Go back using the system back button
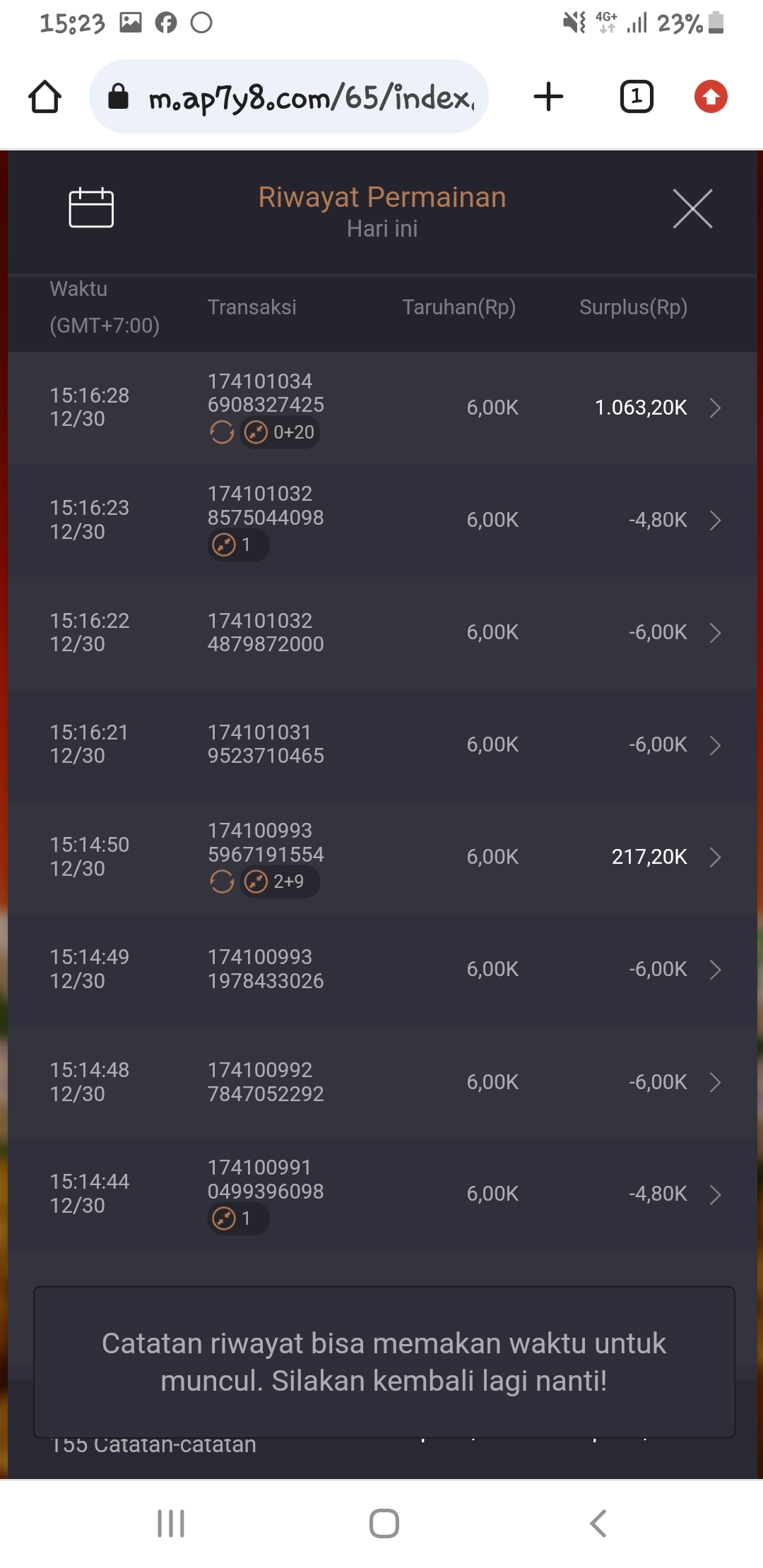This screenshot has height=1568, width=763. point(598,1524)
